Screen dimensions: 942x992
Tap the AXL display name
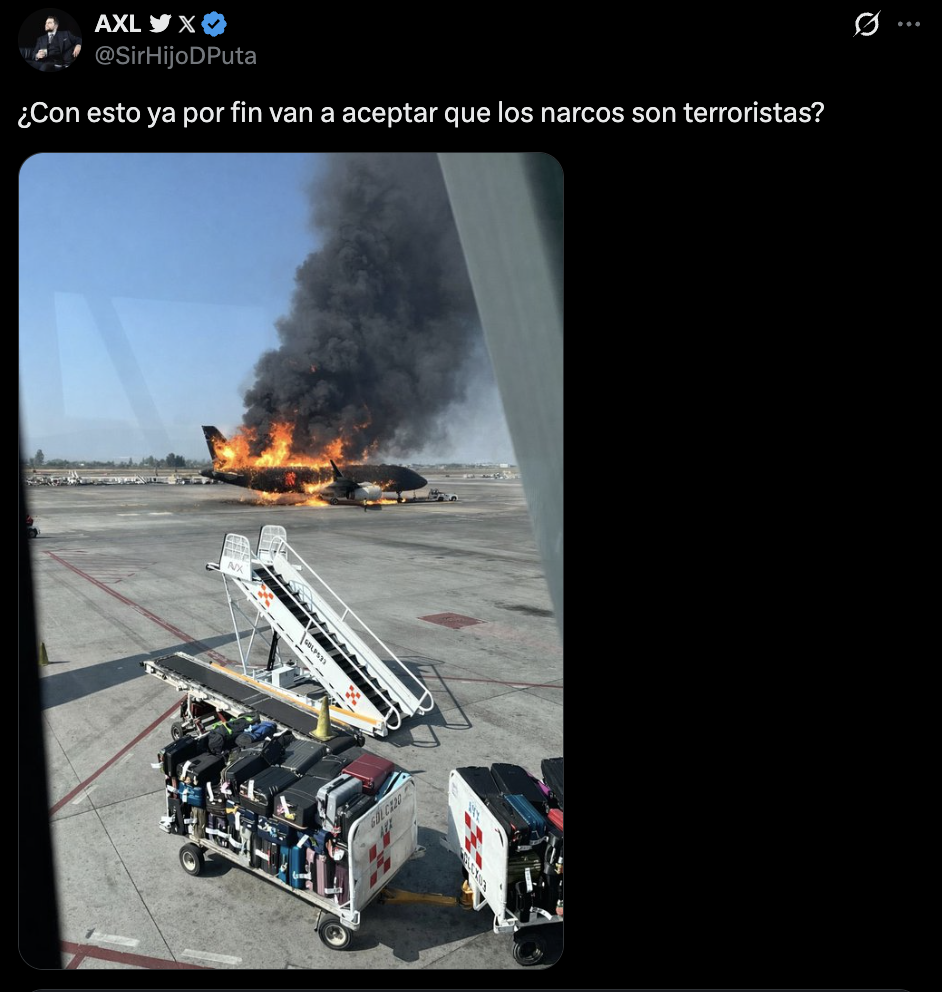(x=117, y=24)
